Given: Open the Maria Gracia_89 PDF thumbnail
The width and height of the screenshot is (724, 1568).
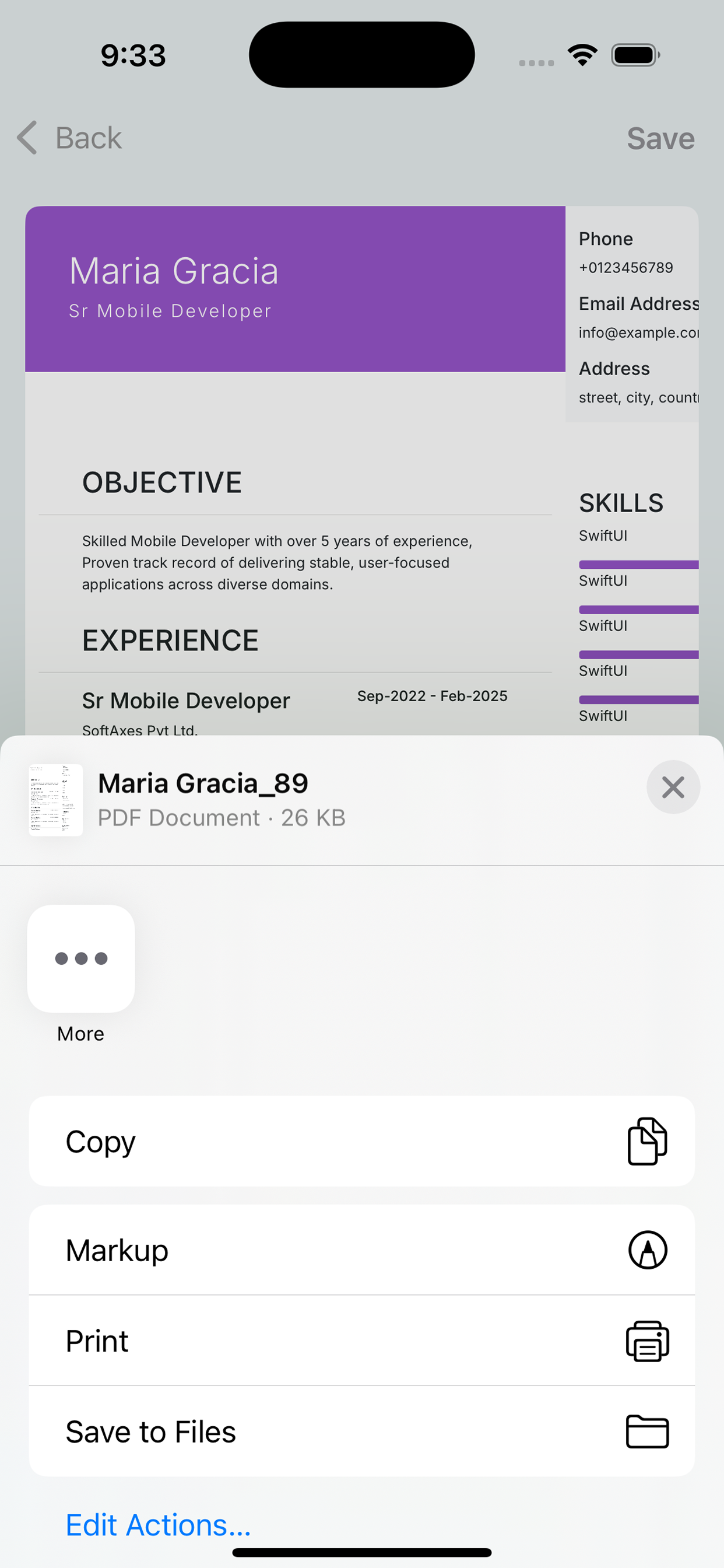Looking at the screenshot, I should [56, 800].
